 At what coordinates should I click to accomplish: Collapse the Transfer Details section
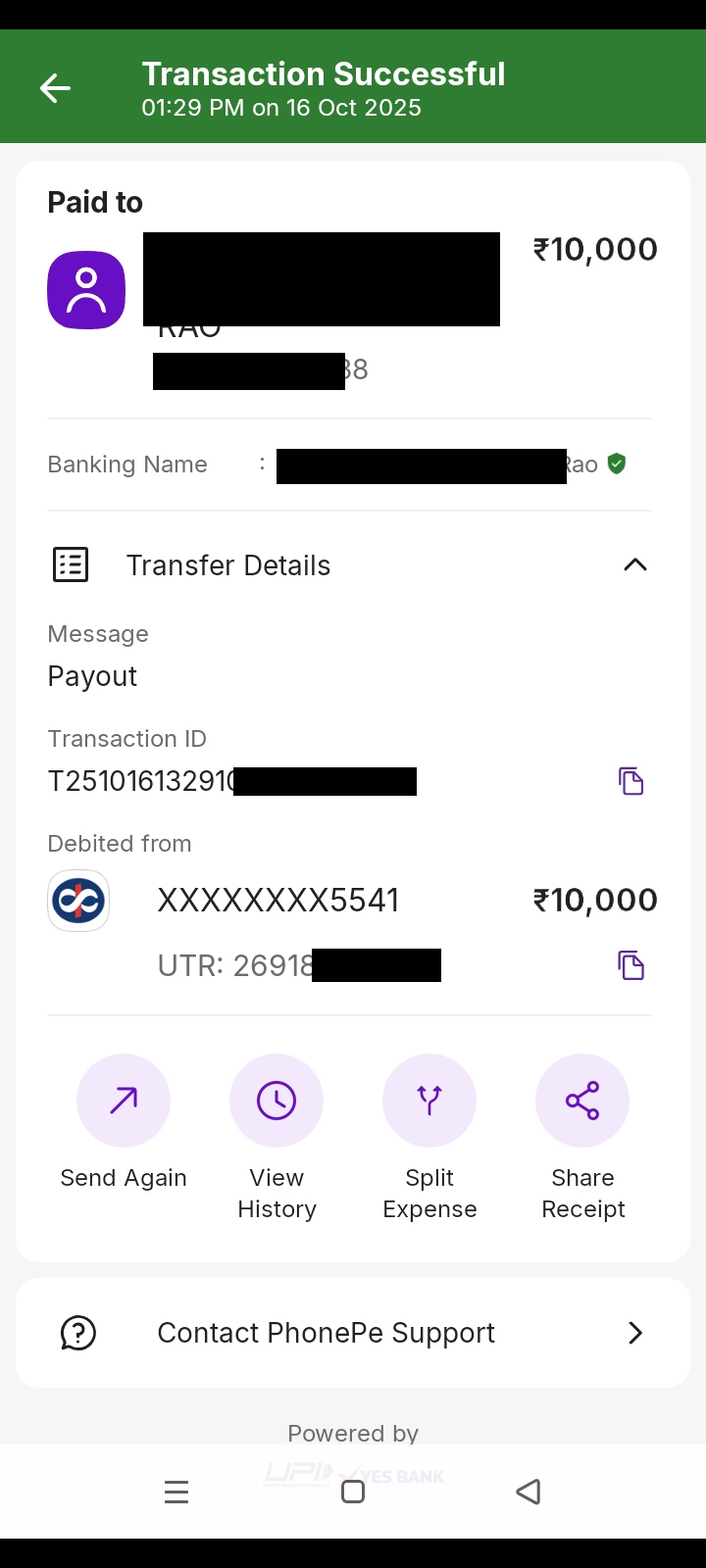634,565
